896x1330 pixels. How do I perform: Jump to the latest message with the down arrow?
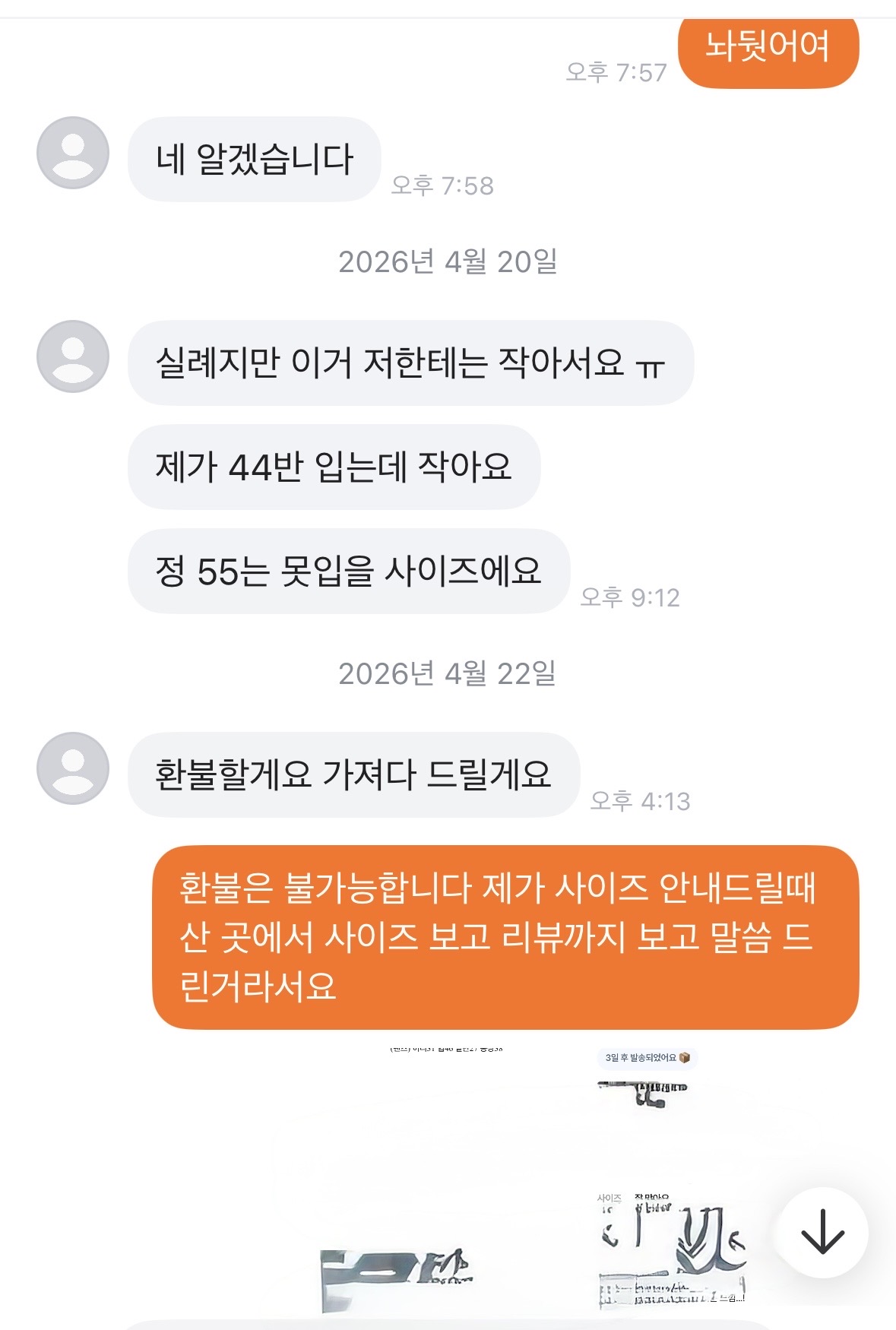[822, 1232]
